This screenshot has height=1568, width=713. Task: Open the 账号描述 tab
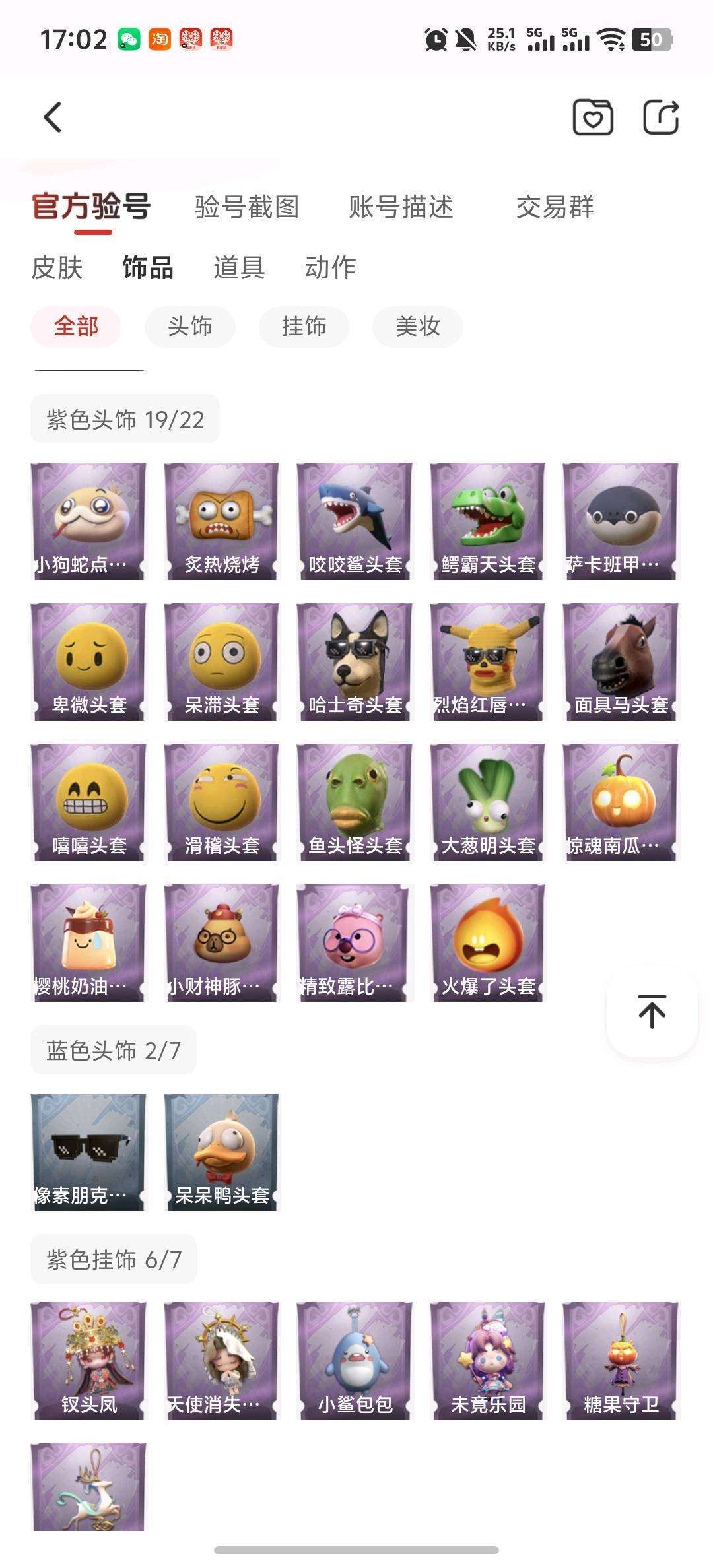coord(401,207)
